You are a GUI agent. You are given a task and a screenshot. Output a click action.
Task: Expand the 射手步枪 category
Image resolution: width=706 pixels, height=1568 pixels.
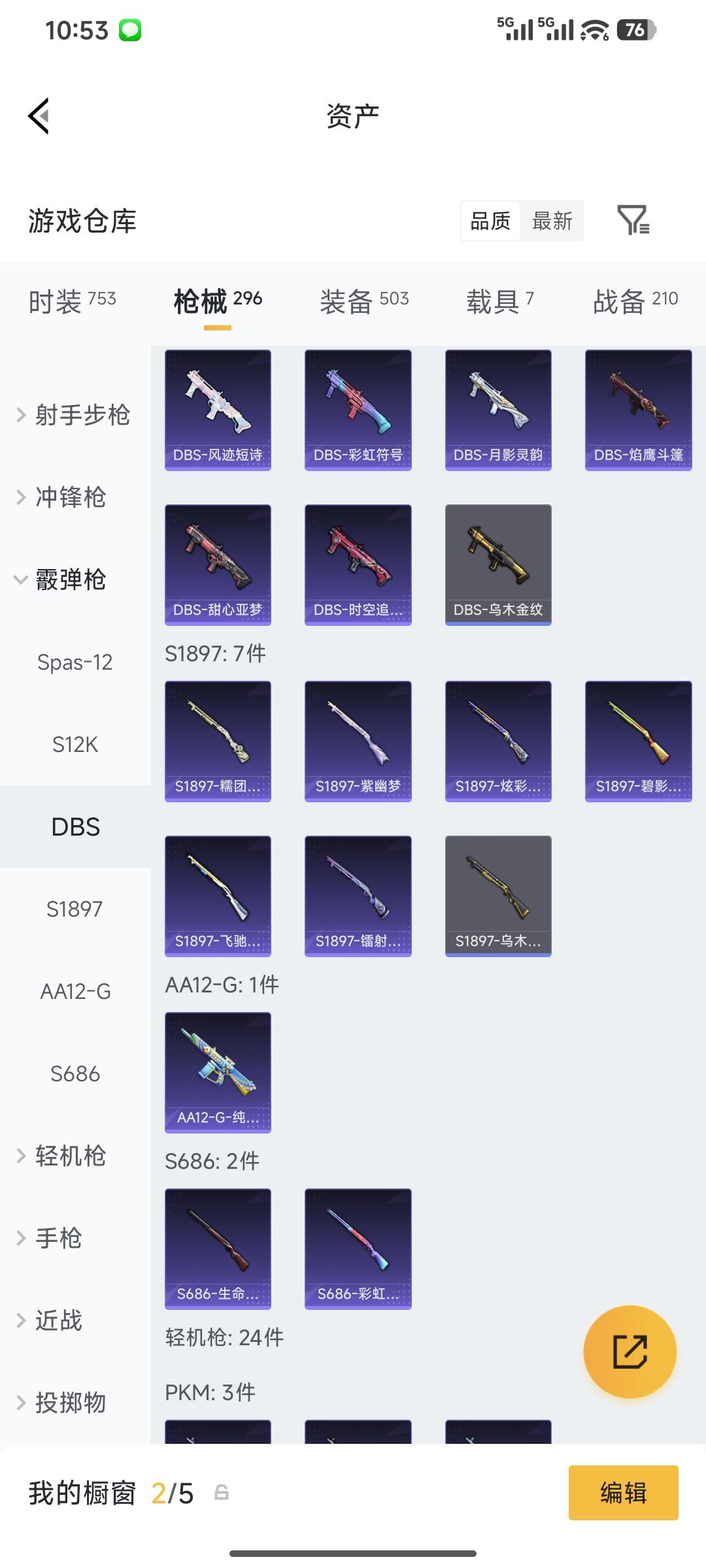(73, 415)
